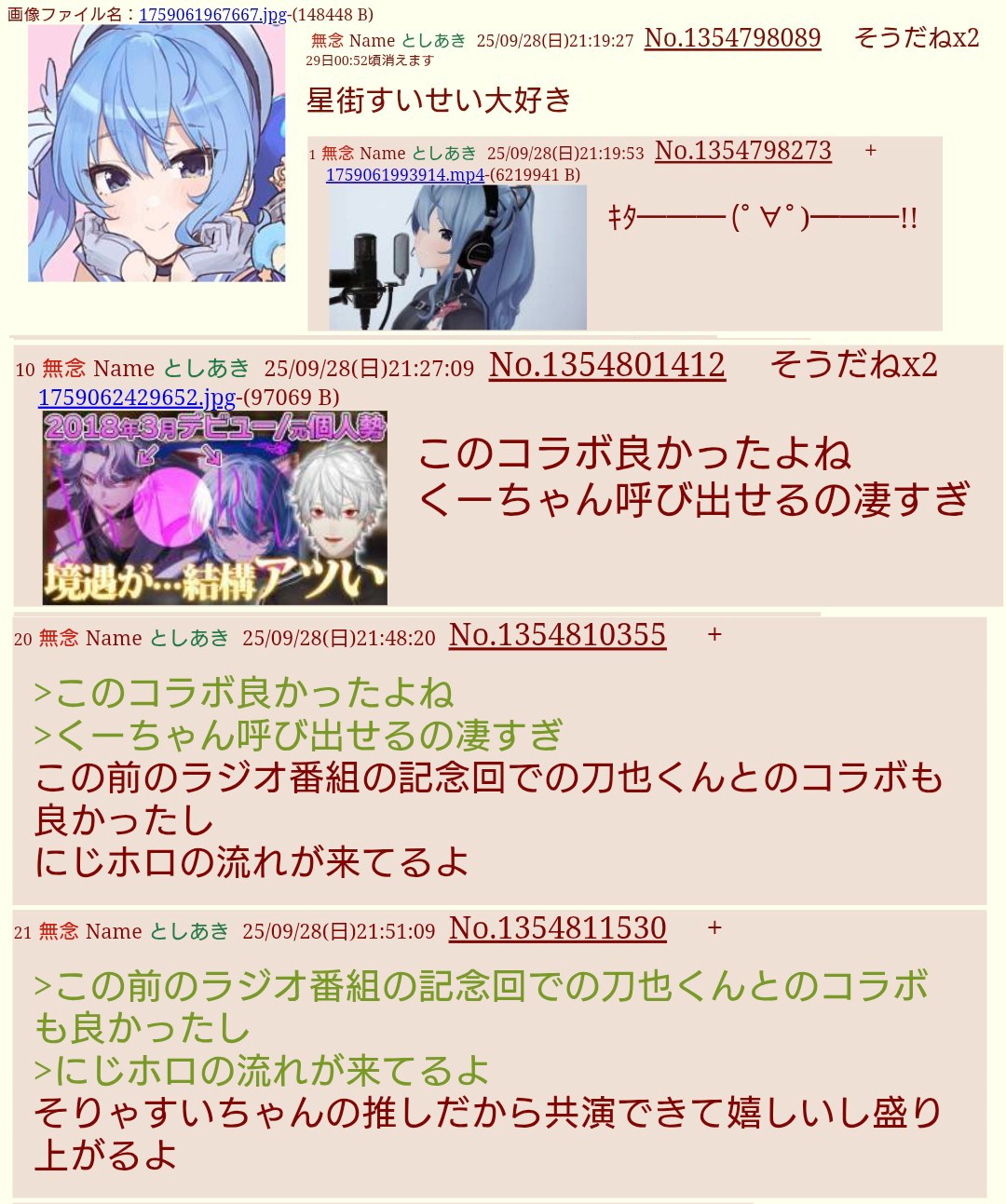
Task: Tap post number No.1354801412
Action: point(606,365)
